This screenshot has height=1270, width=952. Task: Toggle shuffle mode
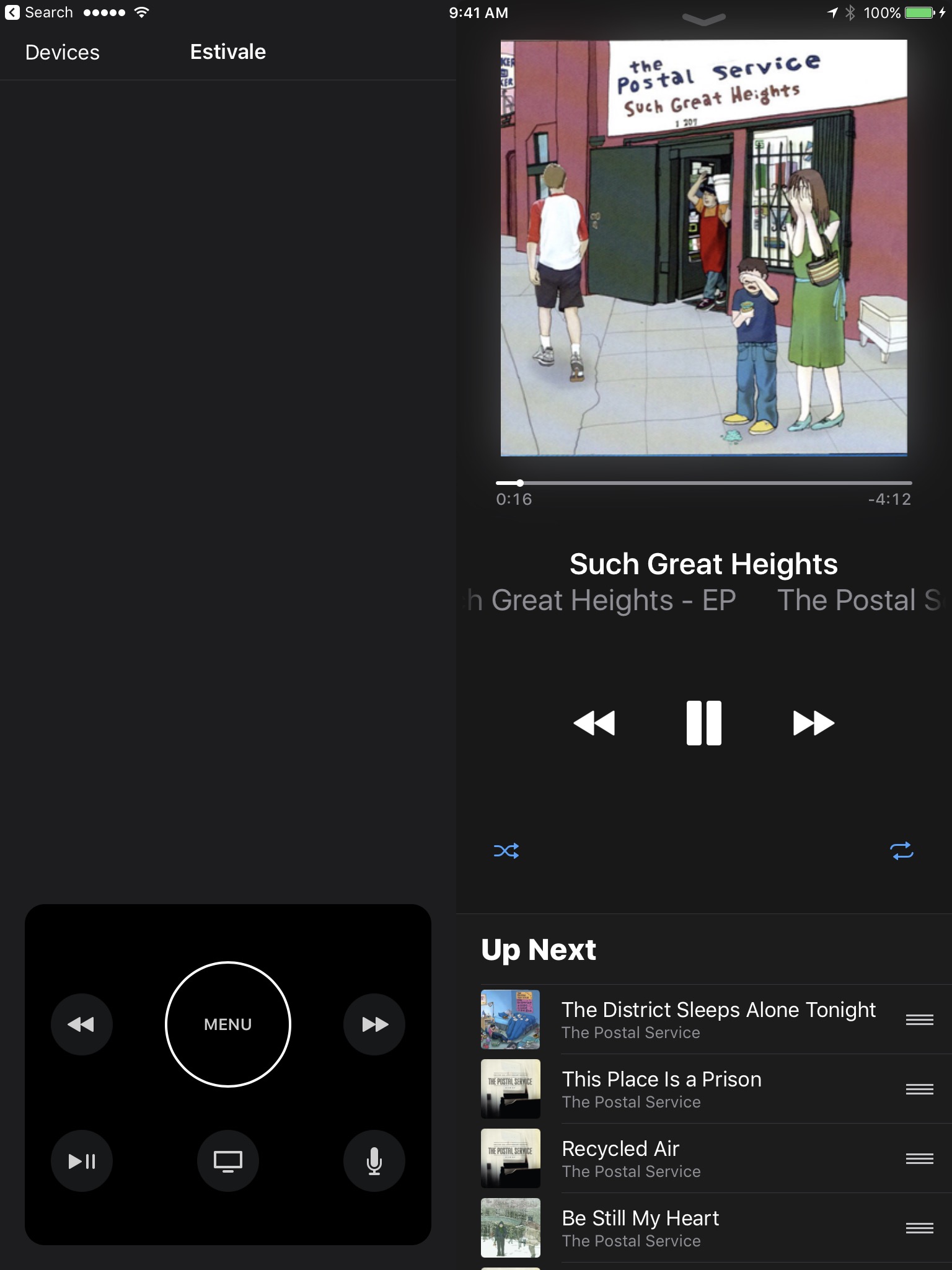coord(506,851)
